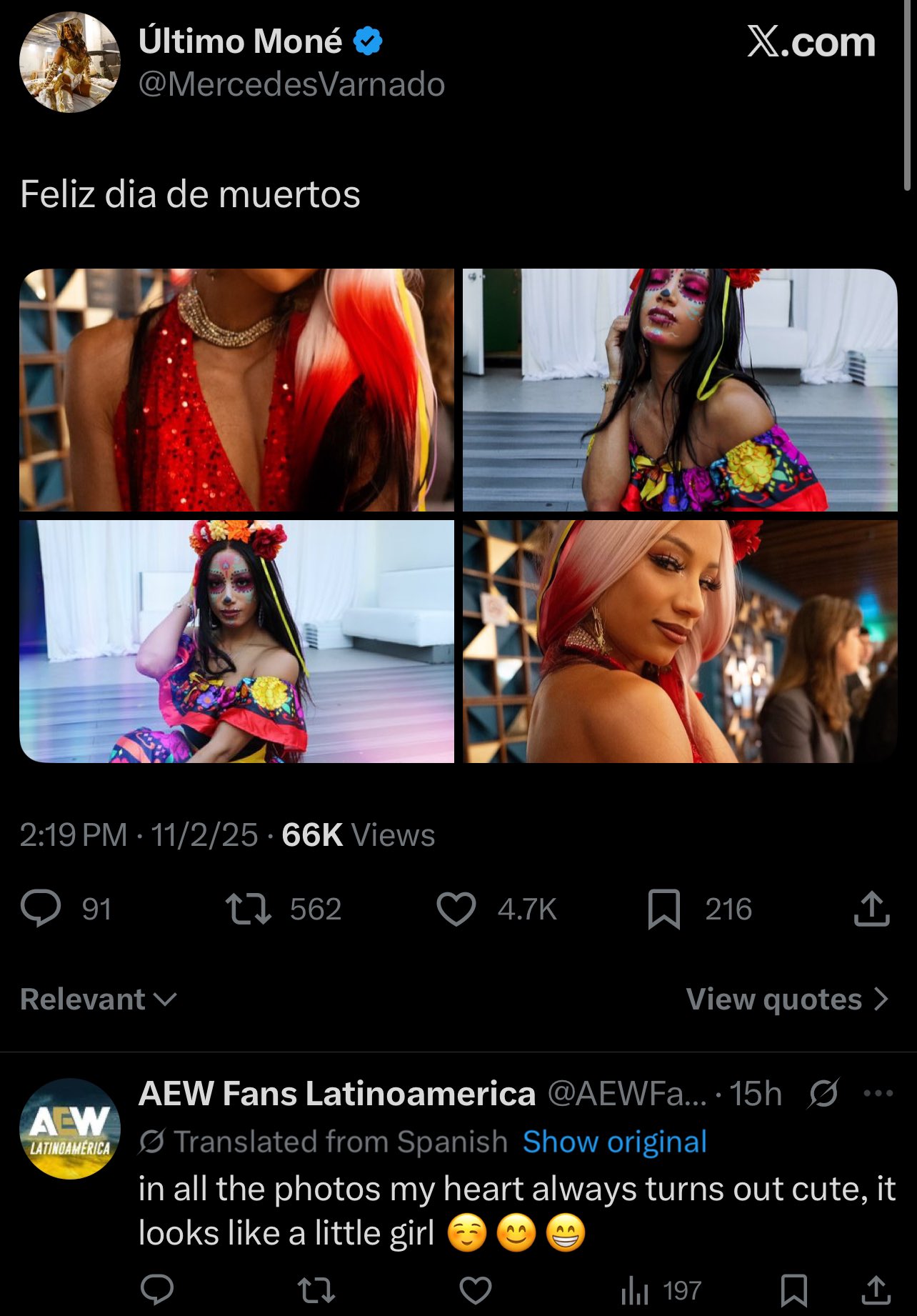Viewport: 917px width, 1316px height.
Task: Open the flower crown photo
Action: 236,642
